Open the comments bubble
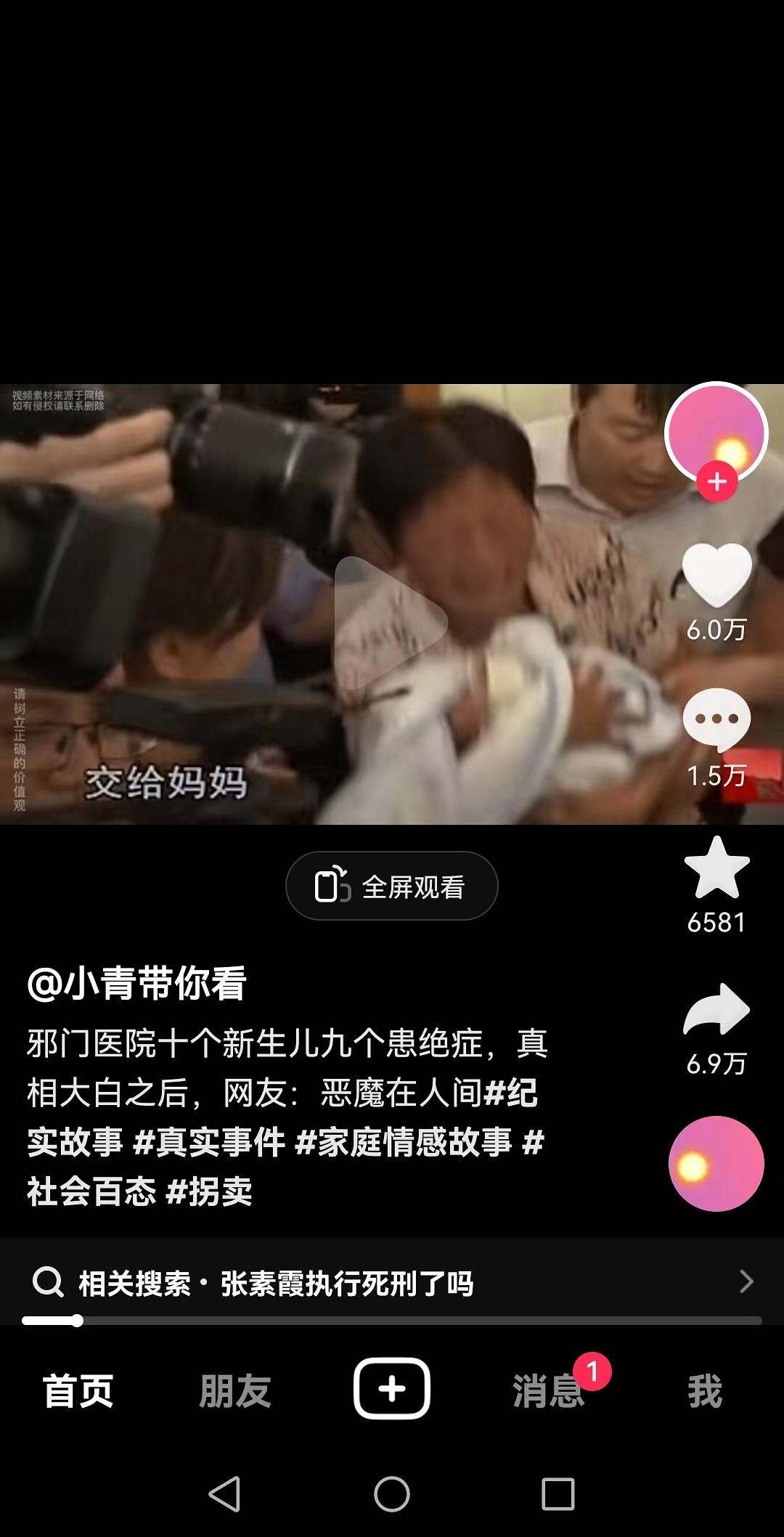 [716, 719]
